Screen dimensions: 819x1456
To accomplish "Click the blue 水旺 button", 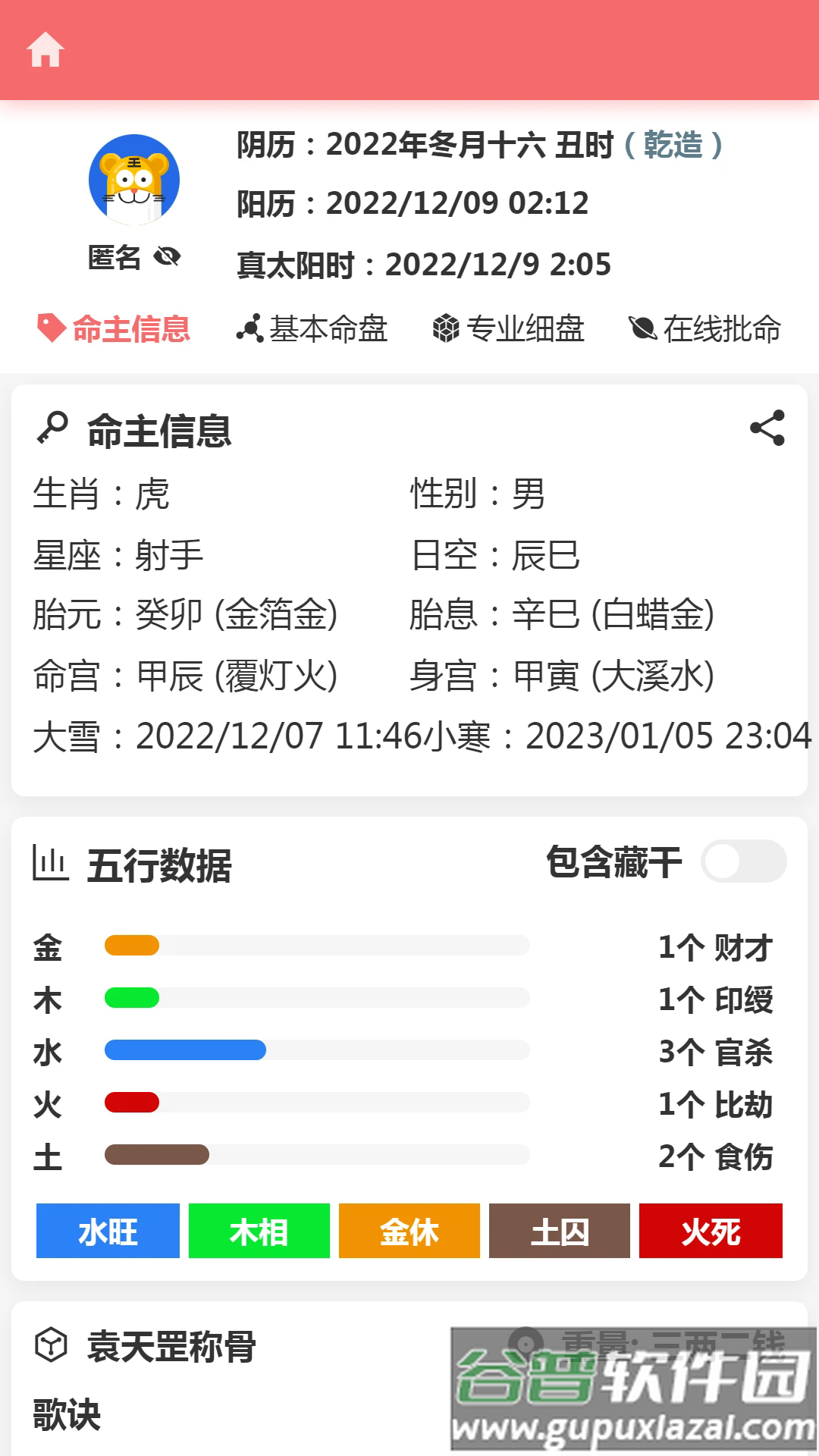I will tap(107, 1232).
